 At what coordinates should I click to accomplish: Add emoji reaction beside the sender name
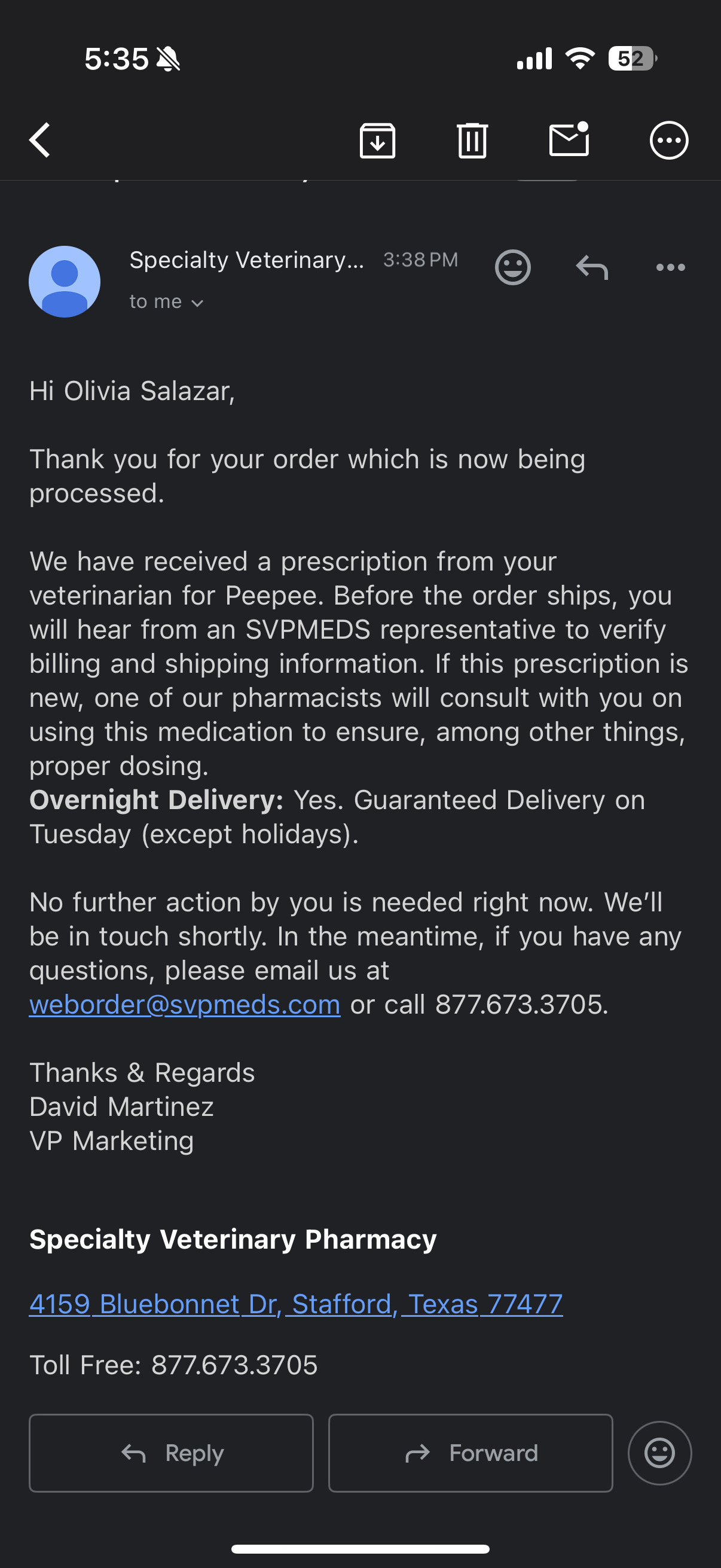(x=512, y=267)
